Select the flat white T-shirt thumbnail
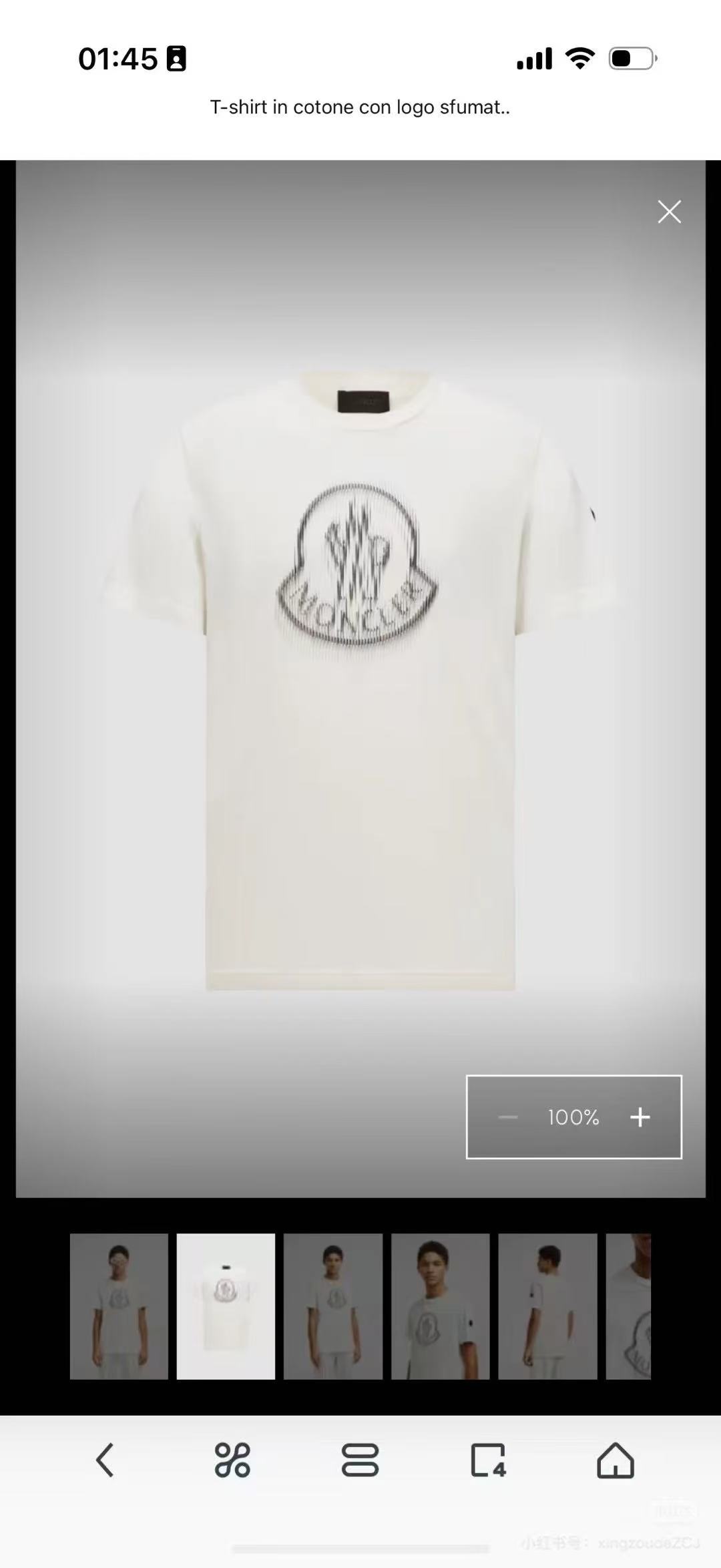The width and height of the screenshot is (721, 1568). [226, 1306]
